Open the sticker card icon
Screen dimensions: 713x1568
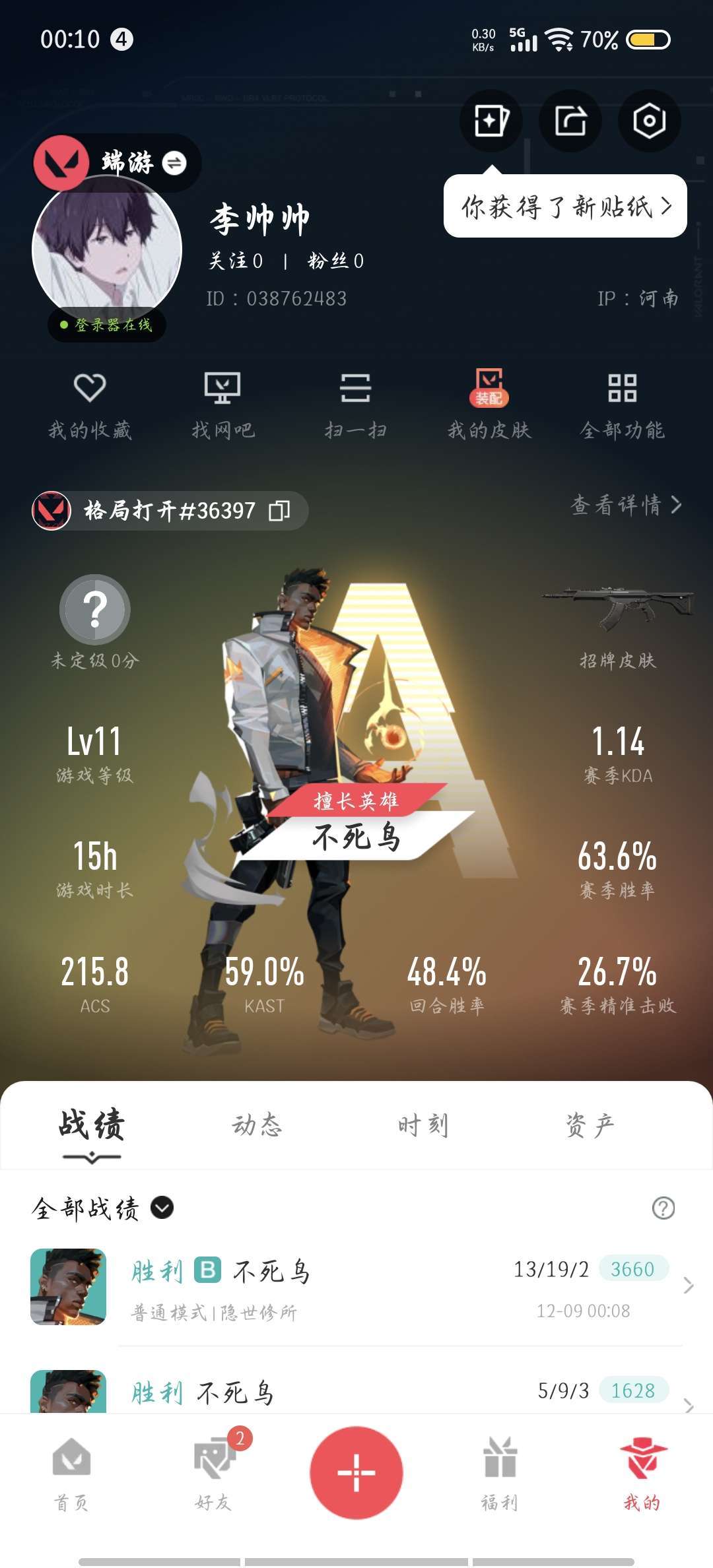(x=491, y=121)
